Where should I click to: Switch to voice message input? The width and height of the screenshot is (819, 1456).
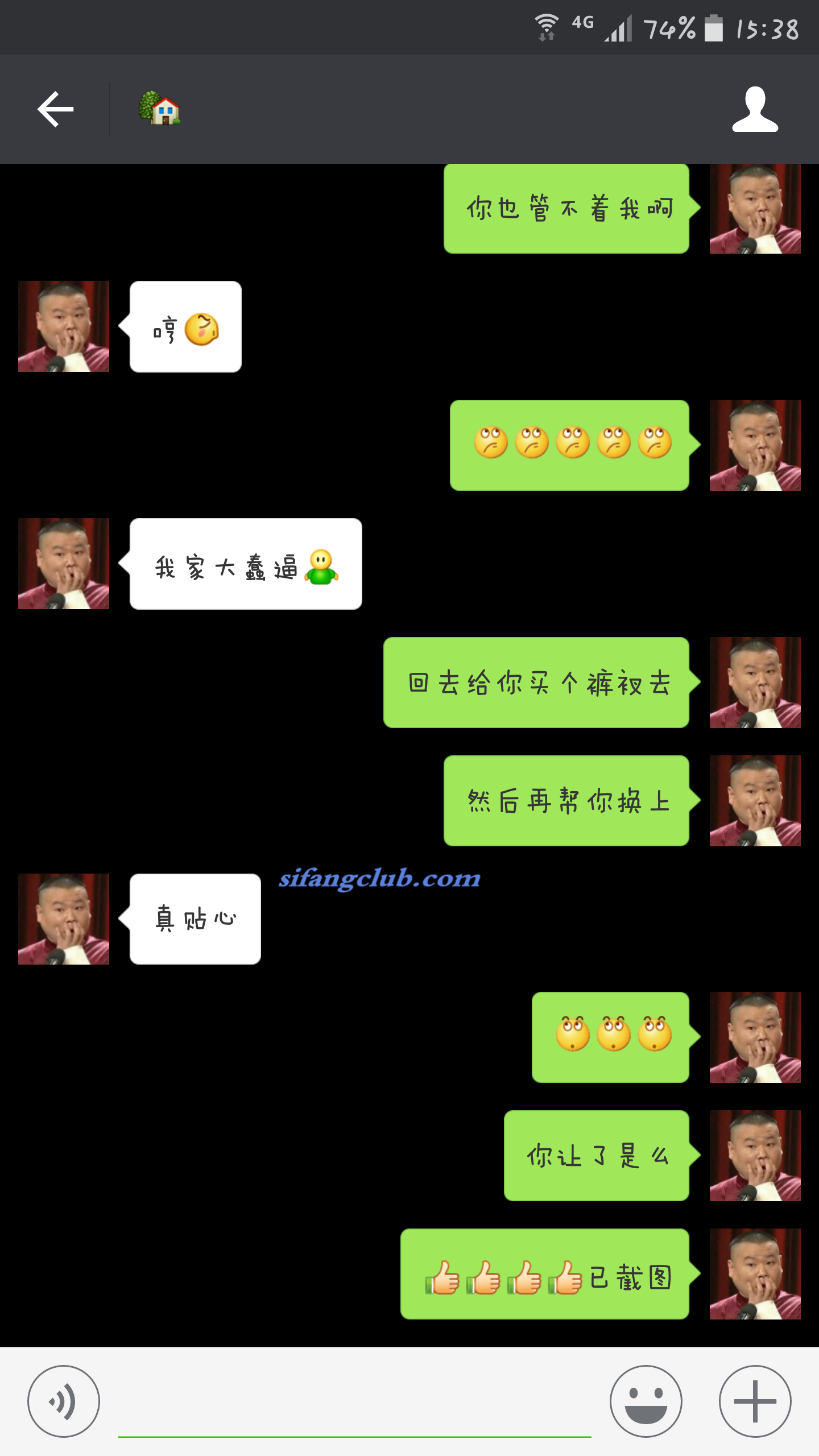(x=64, y=1401)
